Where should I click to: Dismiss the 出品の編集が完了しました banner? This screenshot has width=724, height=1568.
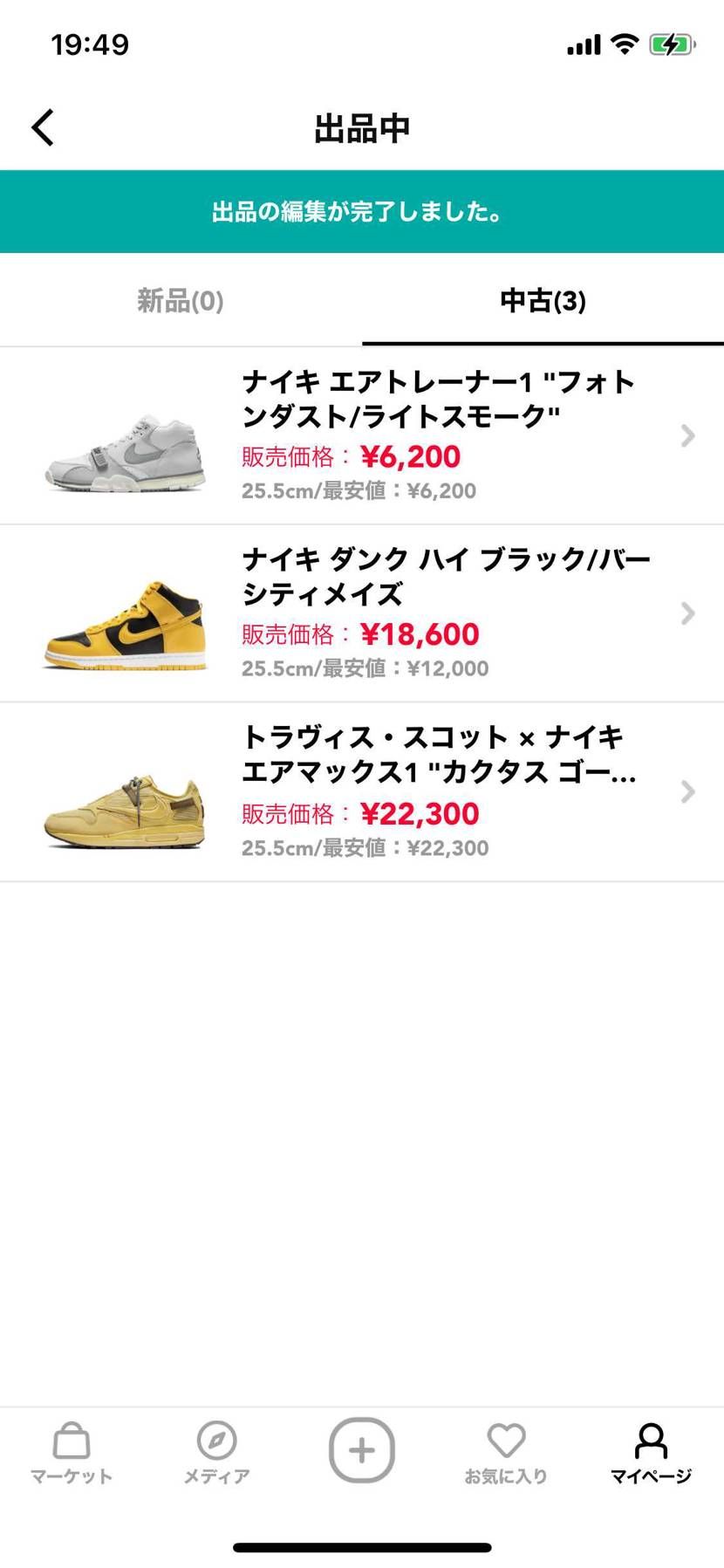(x=361, y=211)
